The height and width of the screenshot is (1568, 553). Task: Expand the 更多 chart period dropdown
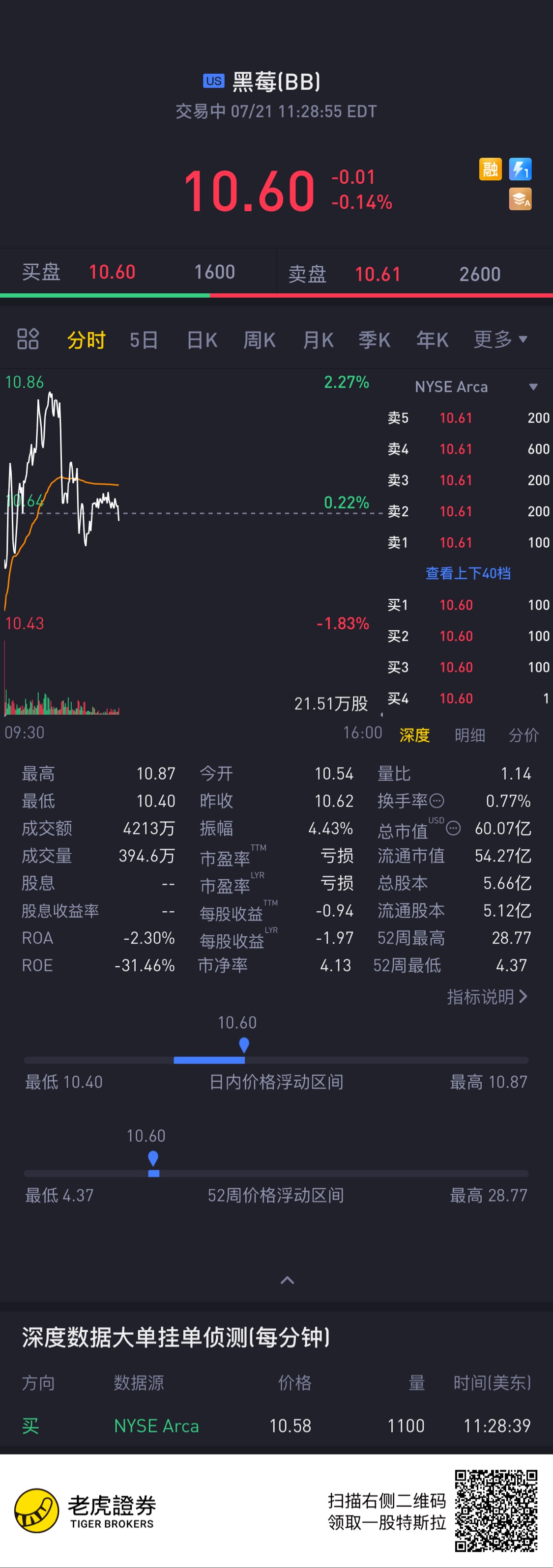point(500,339)
